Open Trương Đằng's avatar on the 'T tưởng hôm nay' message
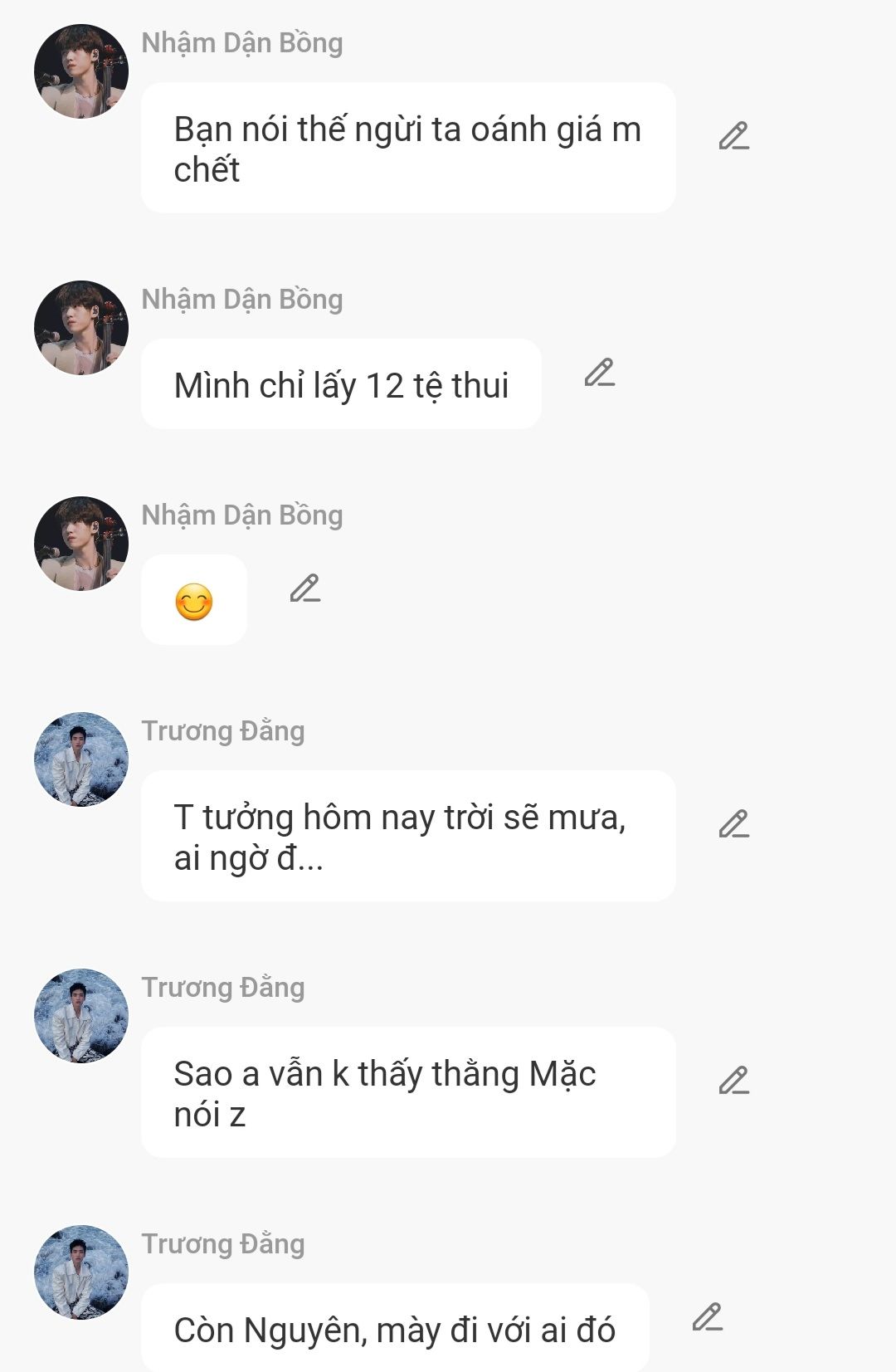Viewport: 896px width, 1372px height. [81, 759]
